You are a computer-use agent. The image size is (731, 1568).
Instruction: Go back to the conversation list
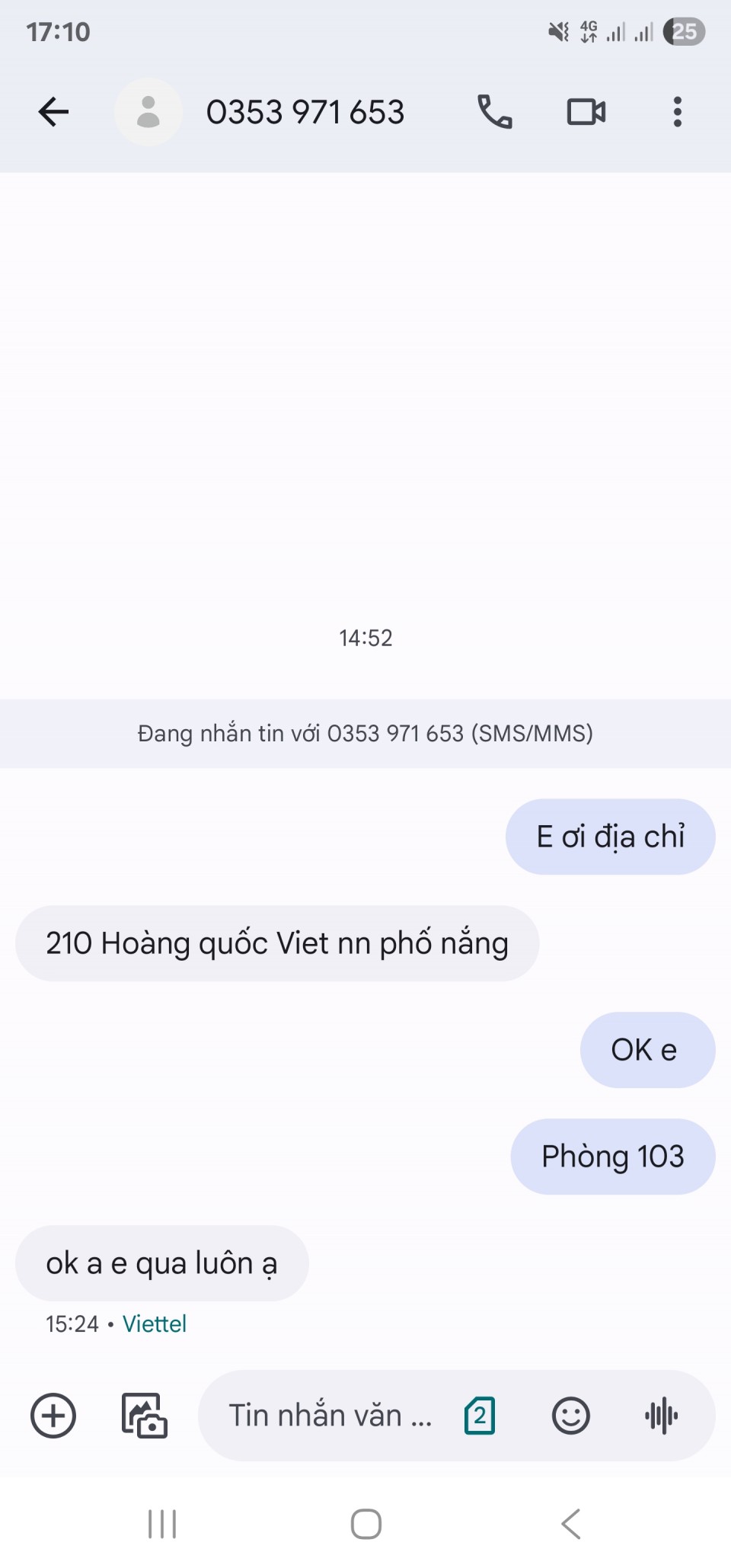53,112
